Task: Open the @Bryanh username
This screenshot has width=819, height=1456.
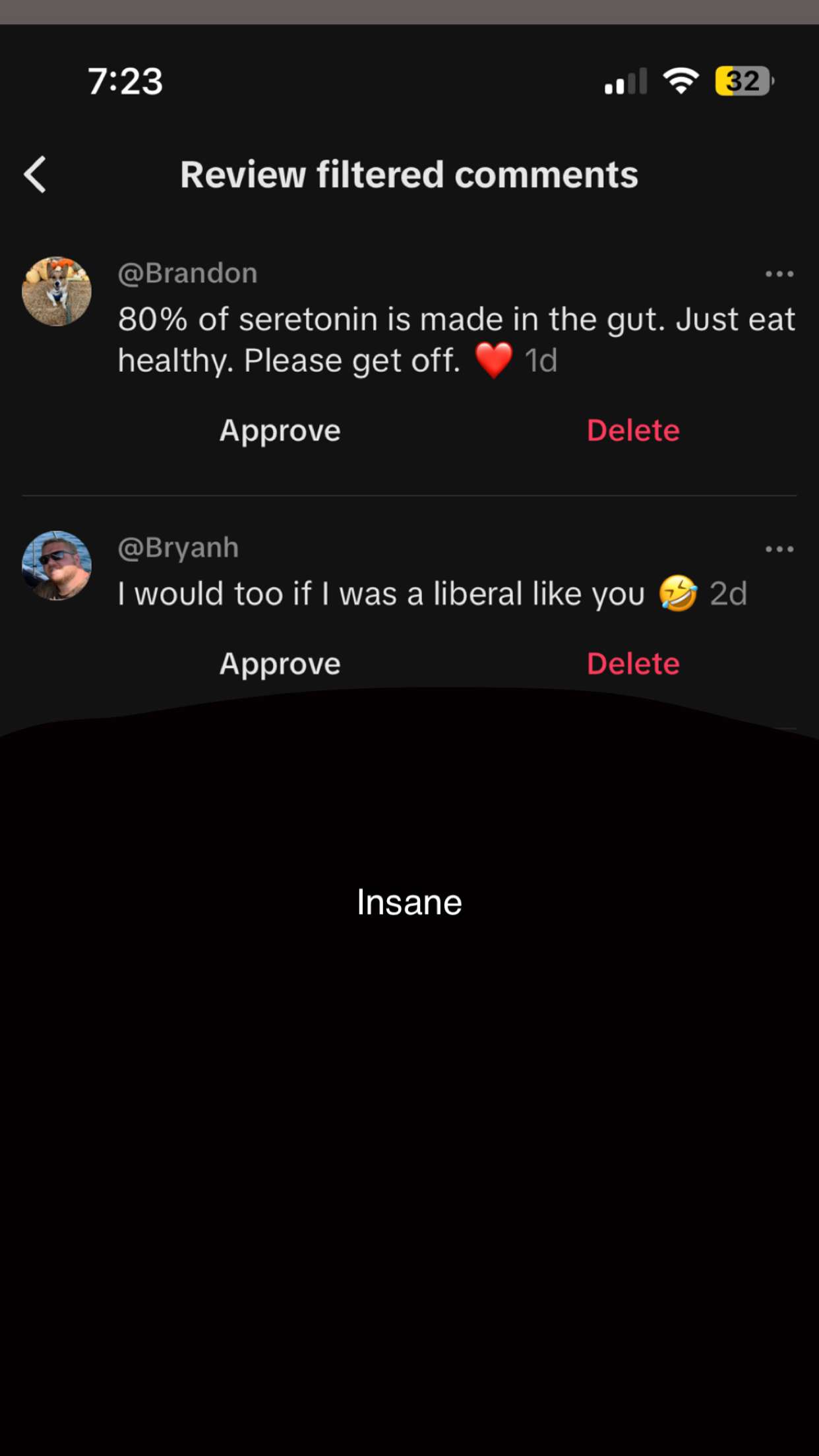Action: (178, 547)
